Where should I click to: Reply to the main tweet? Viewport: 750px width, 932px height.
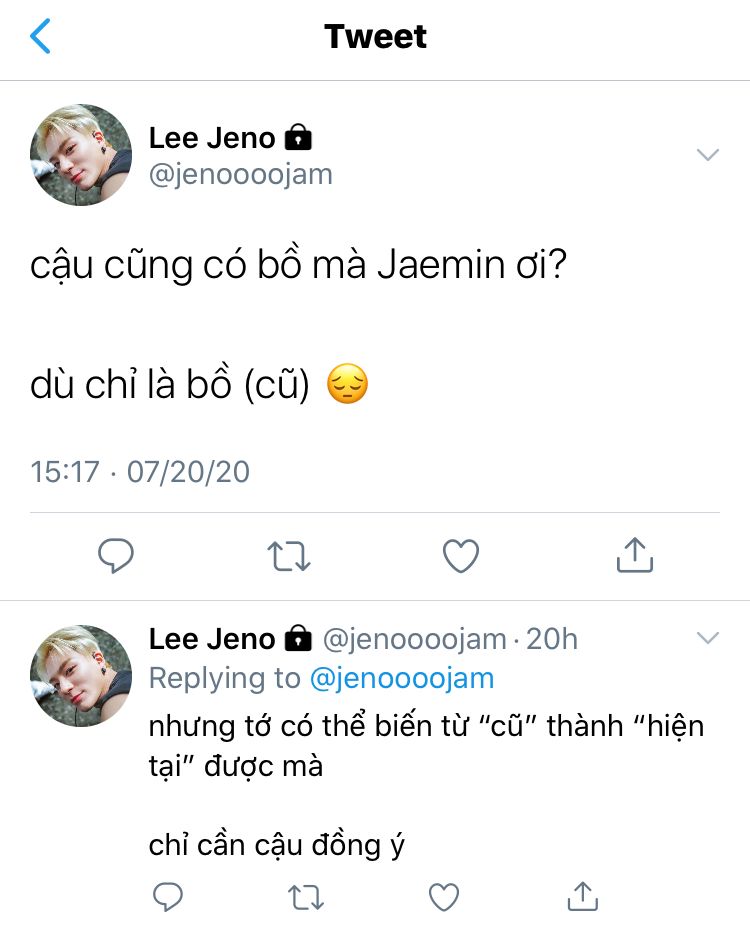[x=116, y=556]
